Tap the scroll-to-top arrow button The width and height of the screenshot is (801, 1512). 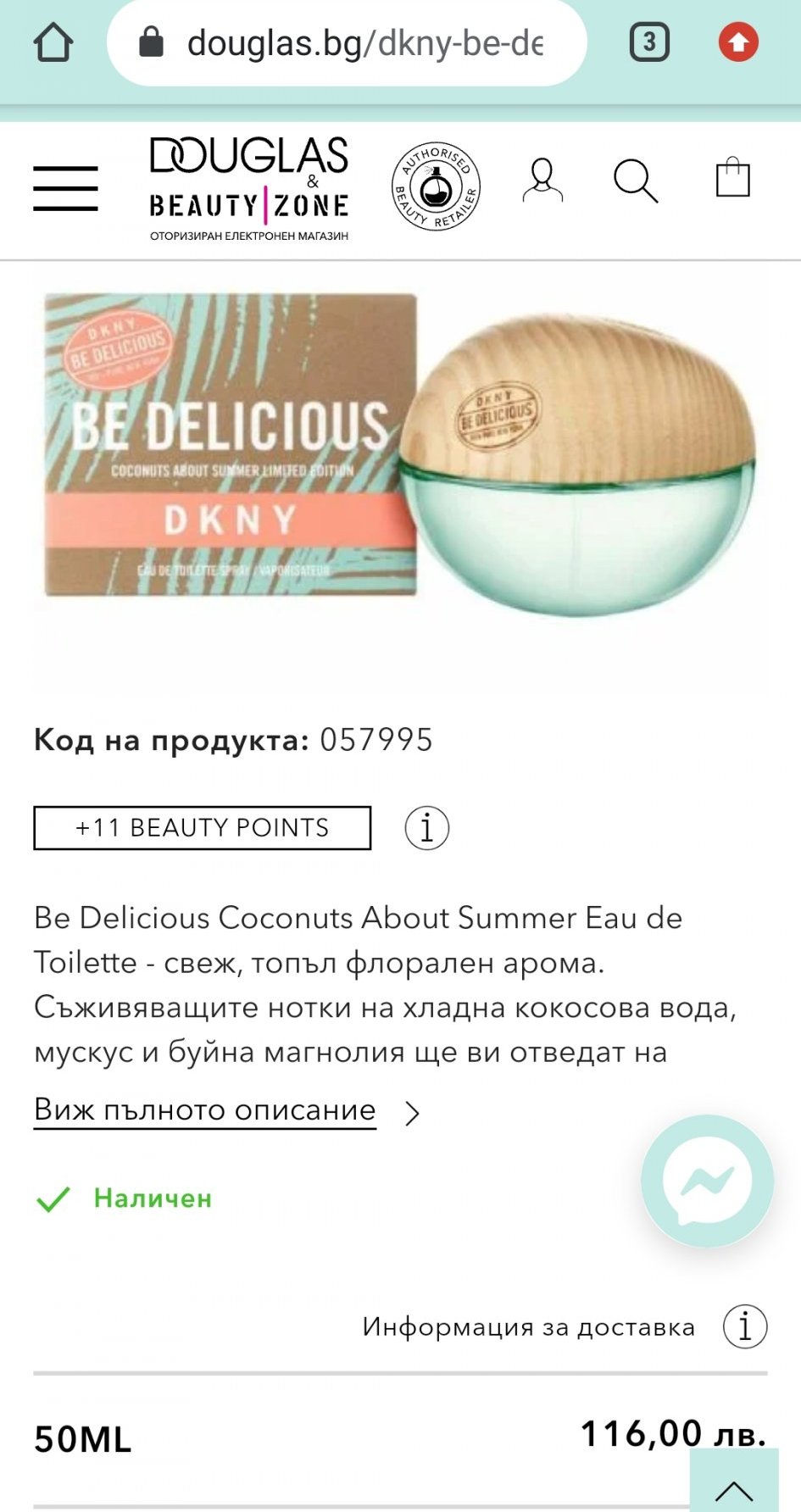coord(734,1481)
